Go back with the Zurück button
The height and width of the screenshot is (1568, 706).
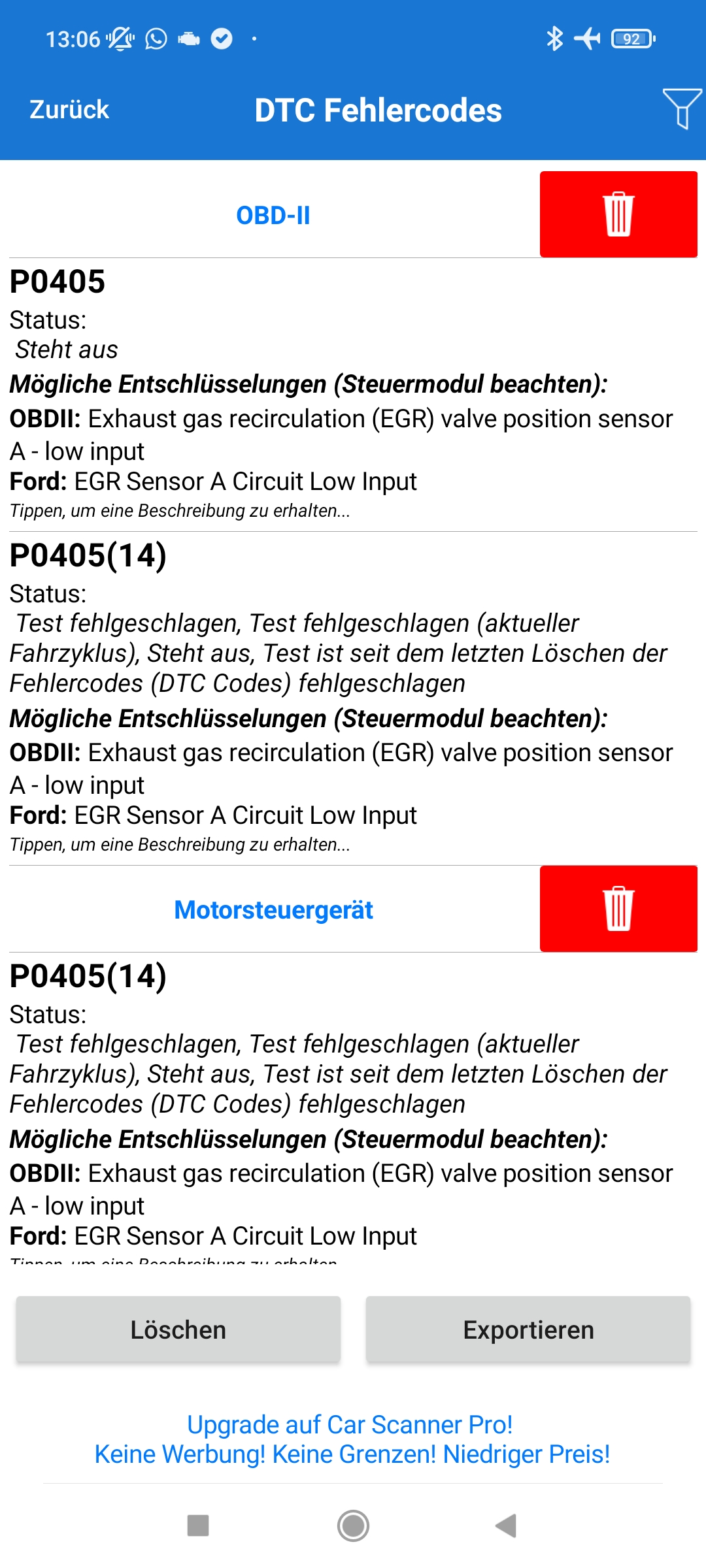pos(69,110)
